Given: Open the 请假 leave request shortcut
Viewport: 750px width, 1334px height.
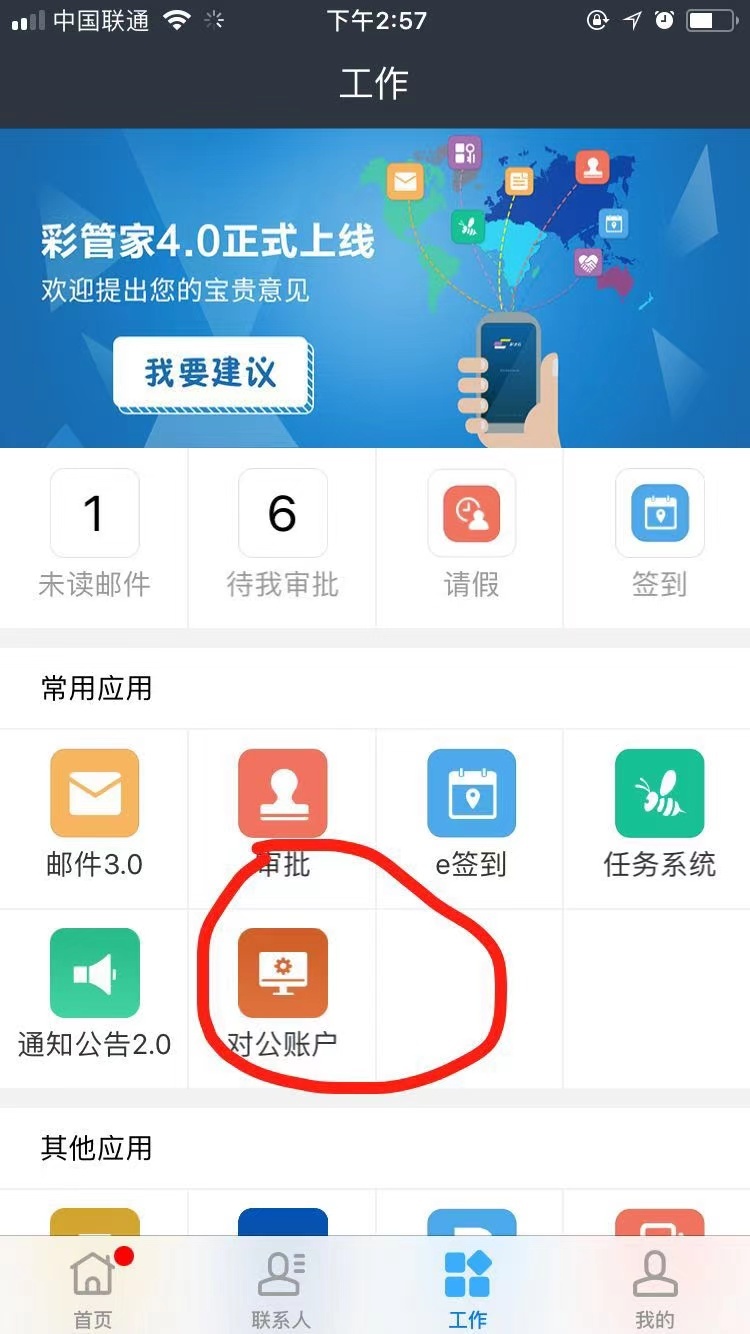Looking at the screenshot, I should click(x=471, y=537).
